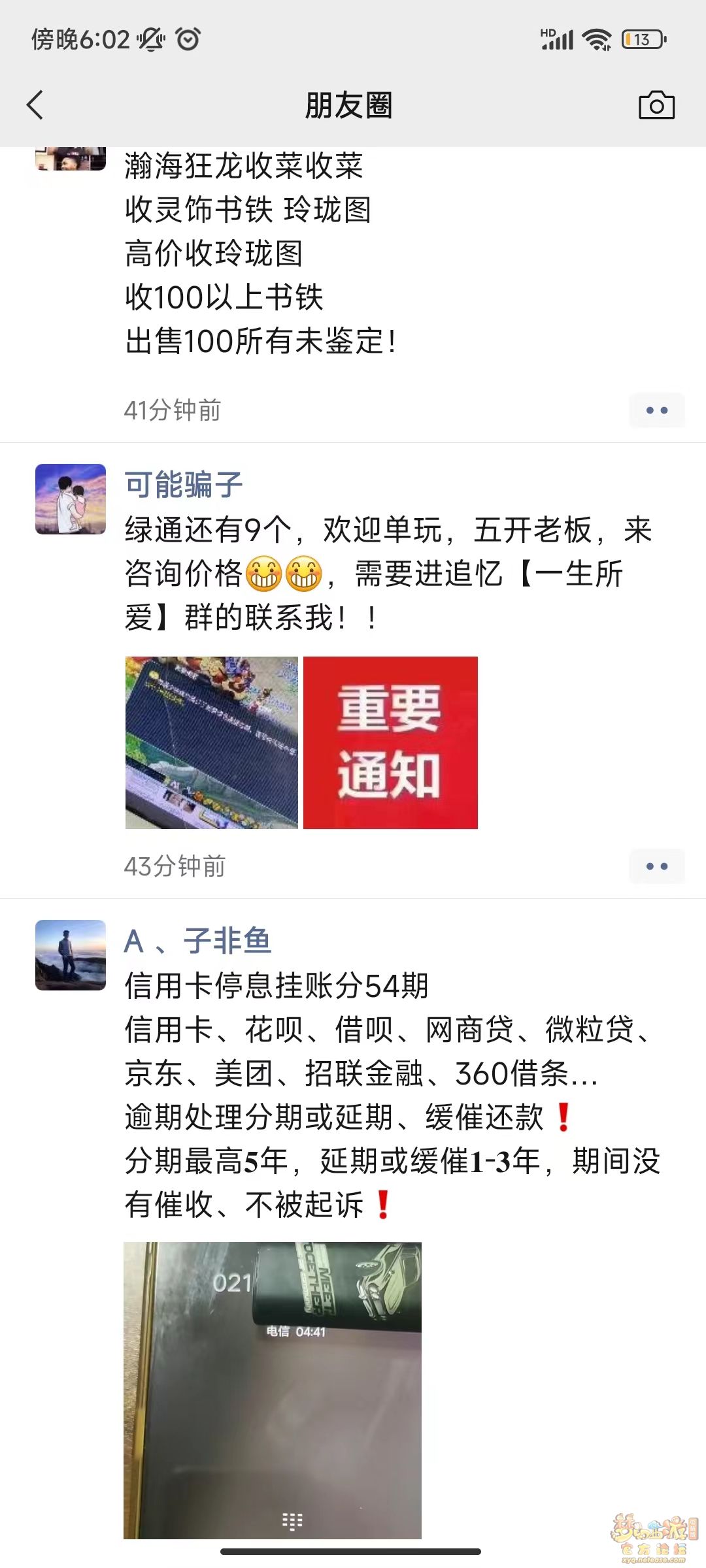Open the like/comment menu on the post from 43分钟前
This screenshot has height=1568, width=706.
coord(656,866)
